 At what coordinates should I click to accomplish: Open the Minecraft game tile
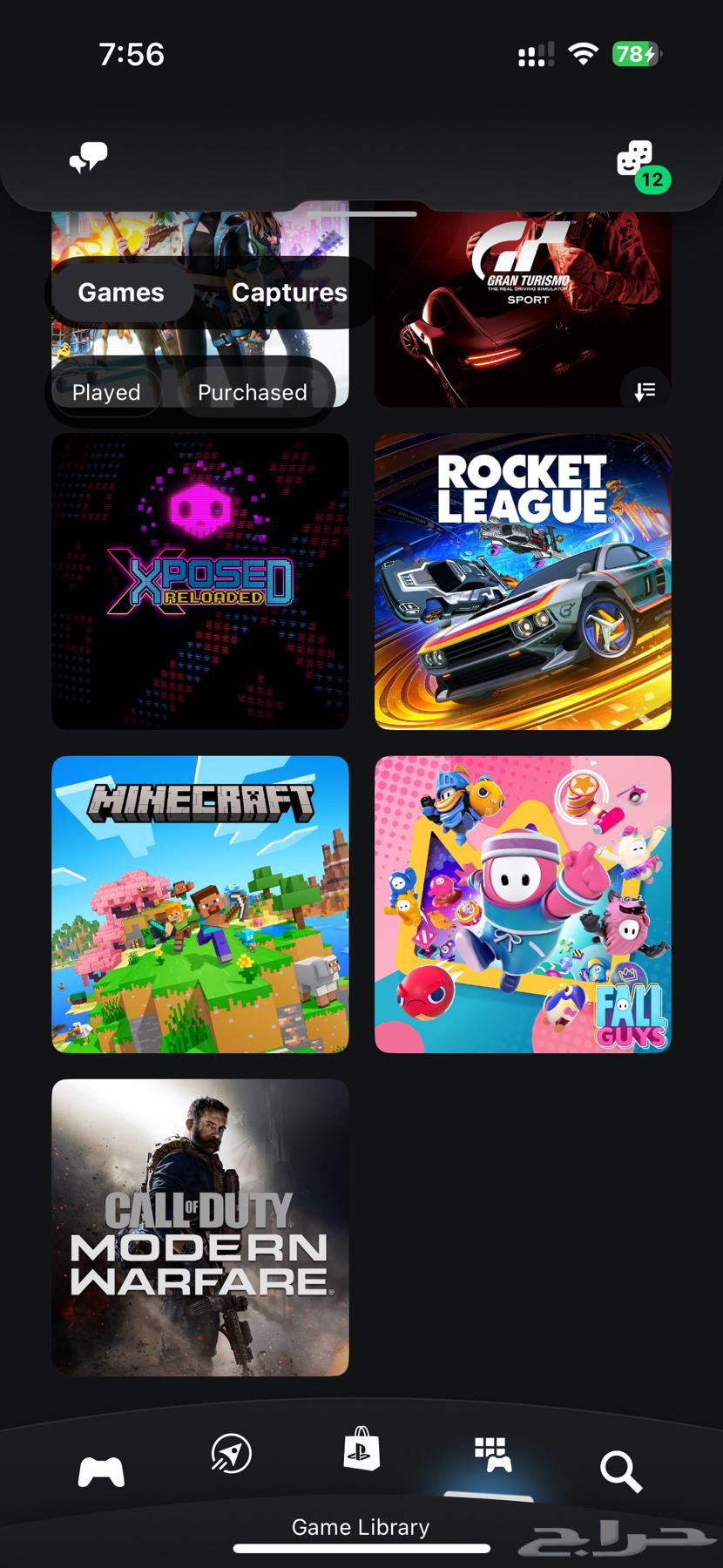[200, 904]
